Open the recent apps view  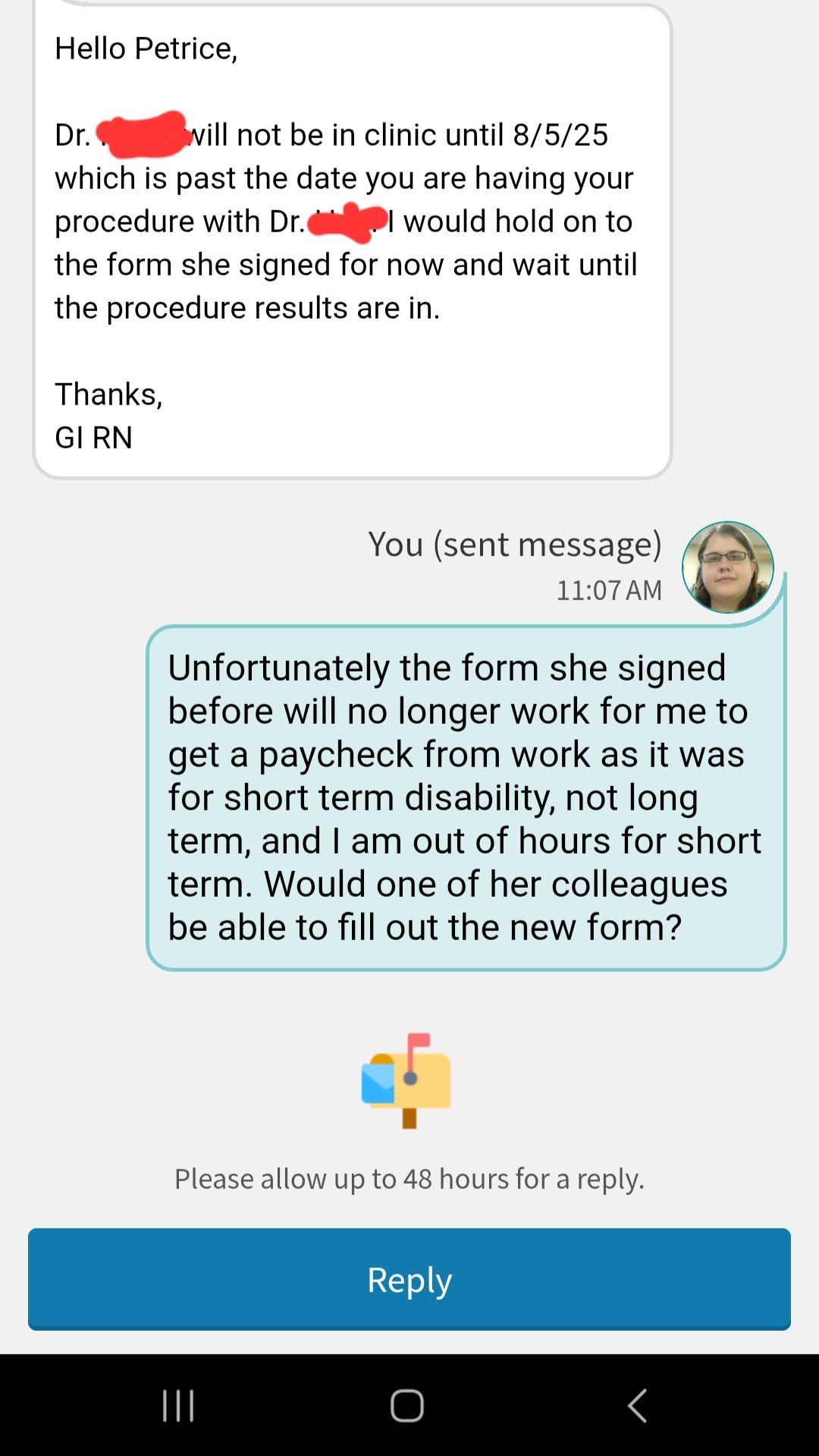[x=179, y=1406]
